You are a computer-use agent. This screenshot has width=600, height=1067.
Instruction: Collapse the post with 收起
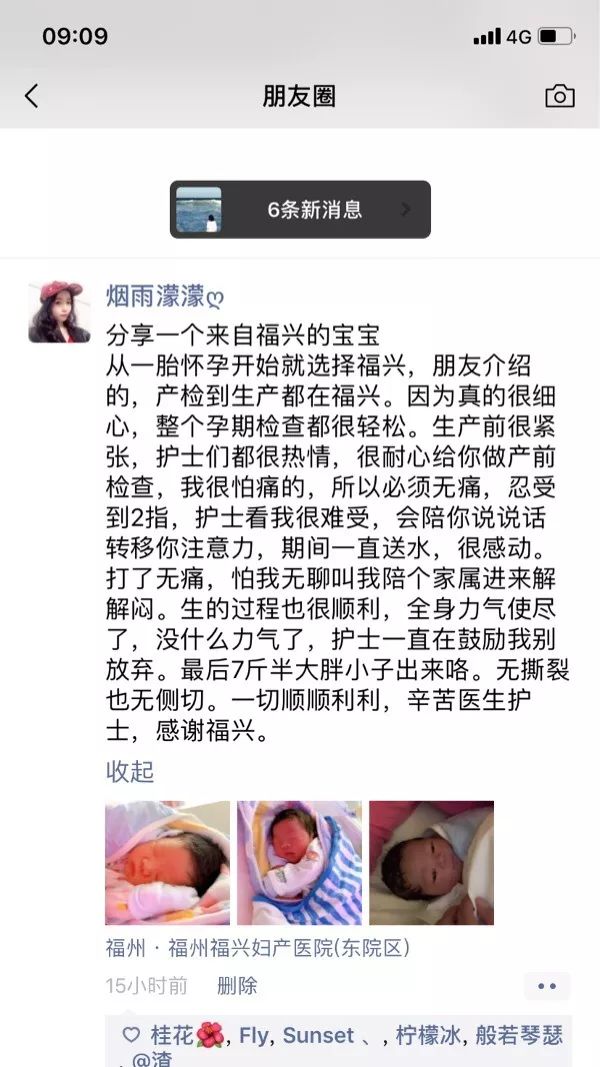(x=130, y=772)
